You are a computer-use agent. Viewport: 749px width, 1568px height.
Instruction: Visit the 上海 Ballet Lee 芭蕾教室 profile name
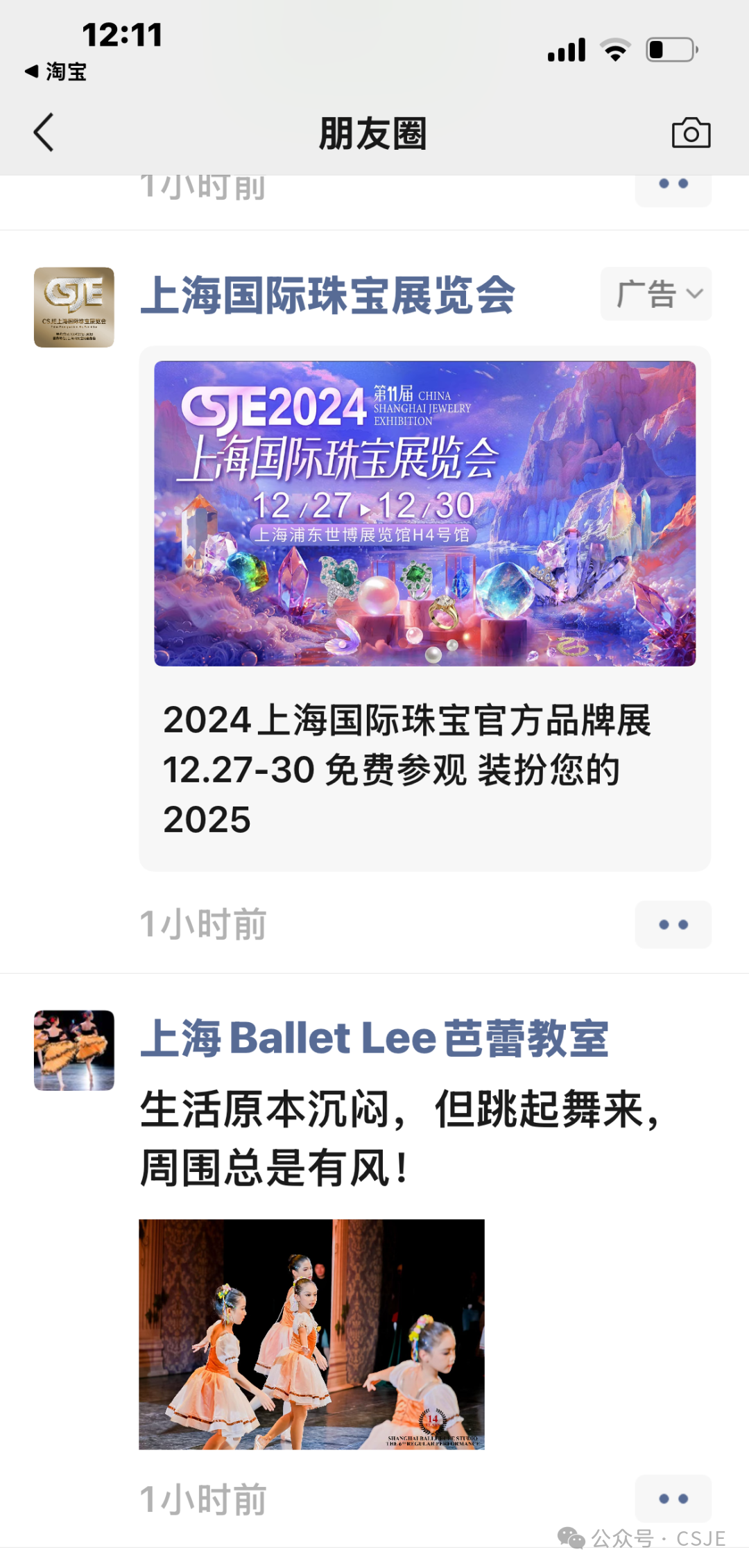pos(374,1038)
